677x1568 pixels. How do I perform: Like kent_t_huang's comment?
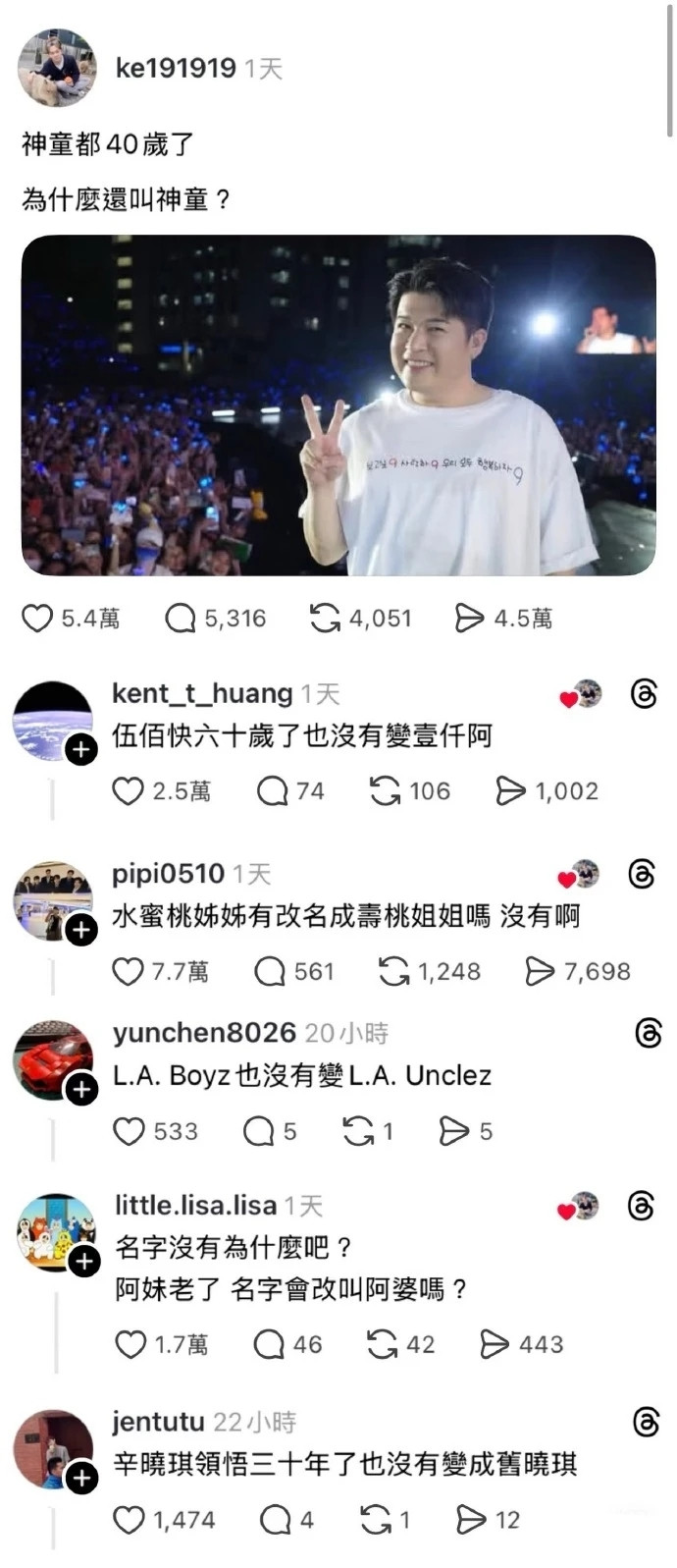coord(128,790)
